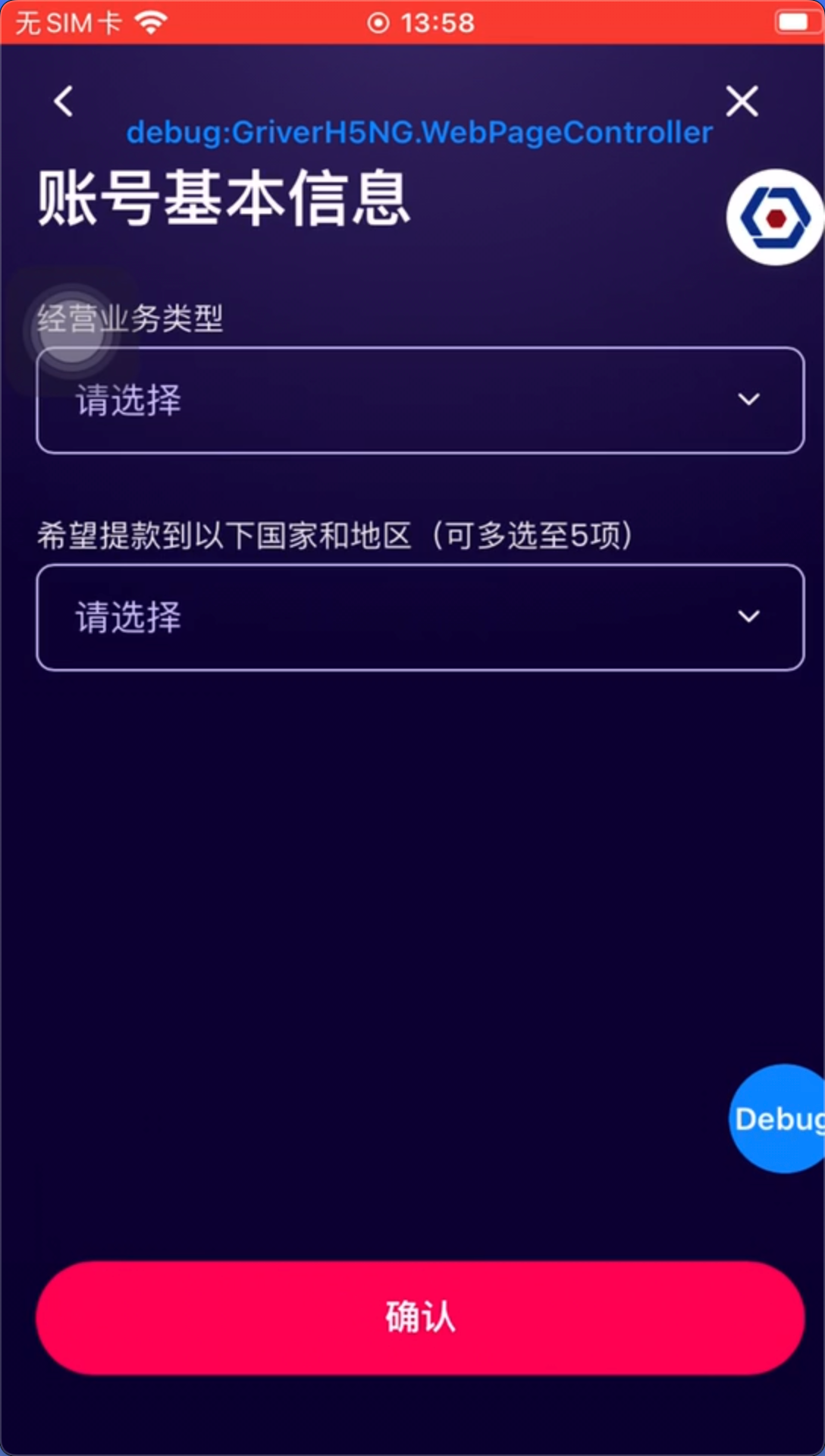825x1456 pixels.
Task: Close the page with the X icon
Action: [741, 101]
